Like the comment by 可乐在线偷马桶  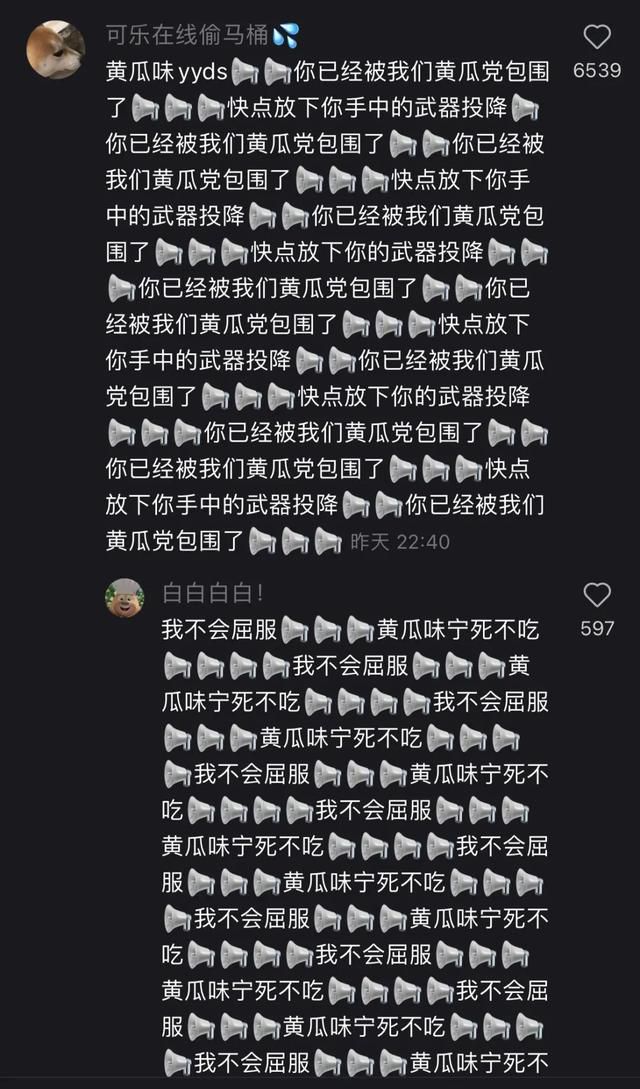(597, 37)
